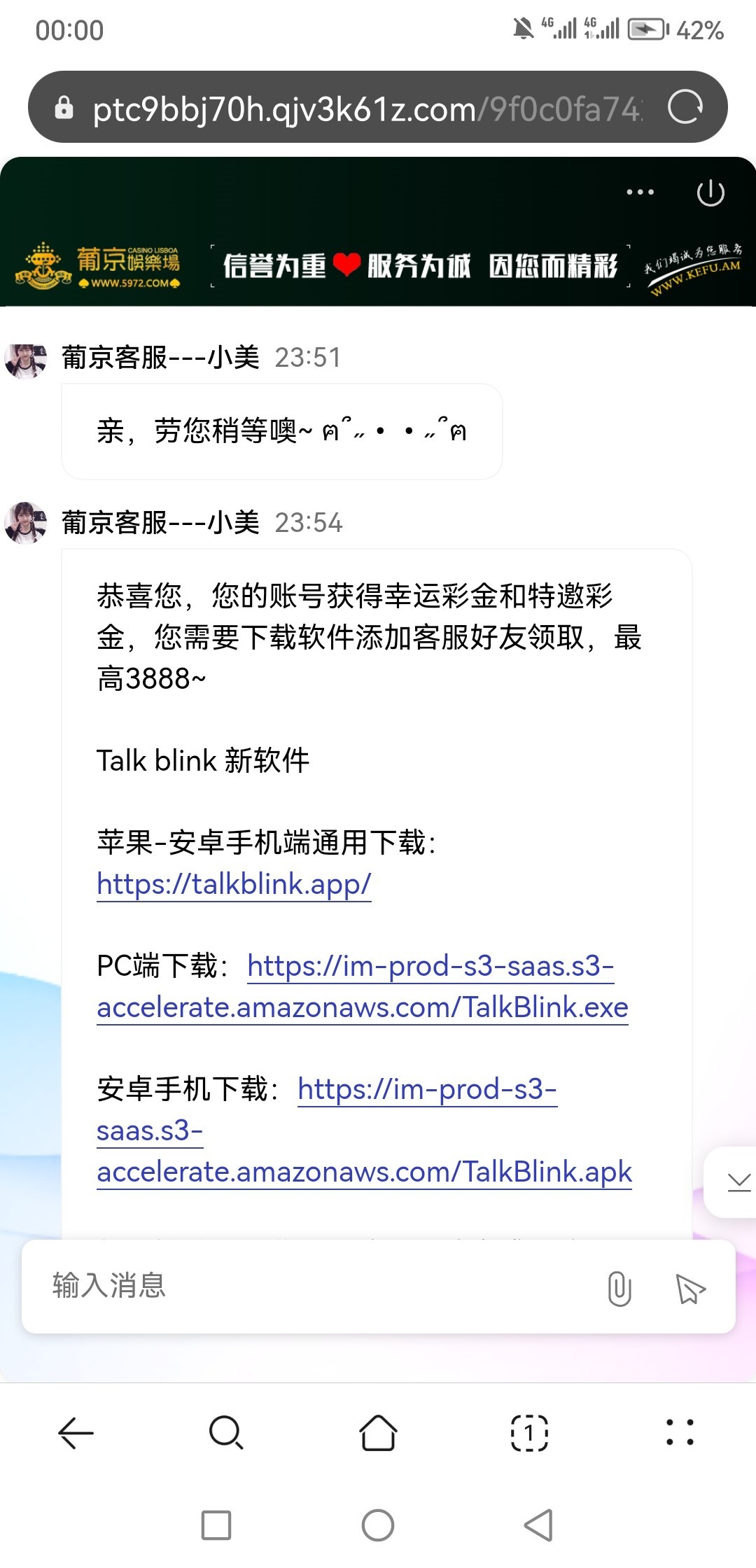
Task: Jump to the latest message arrow
Action: pos(738,1182)
